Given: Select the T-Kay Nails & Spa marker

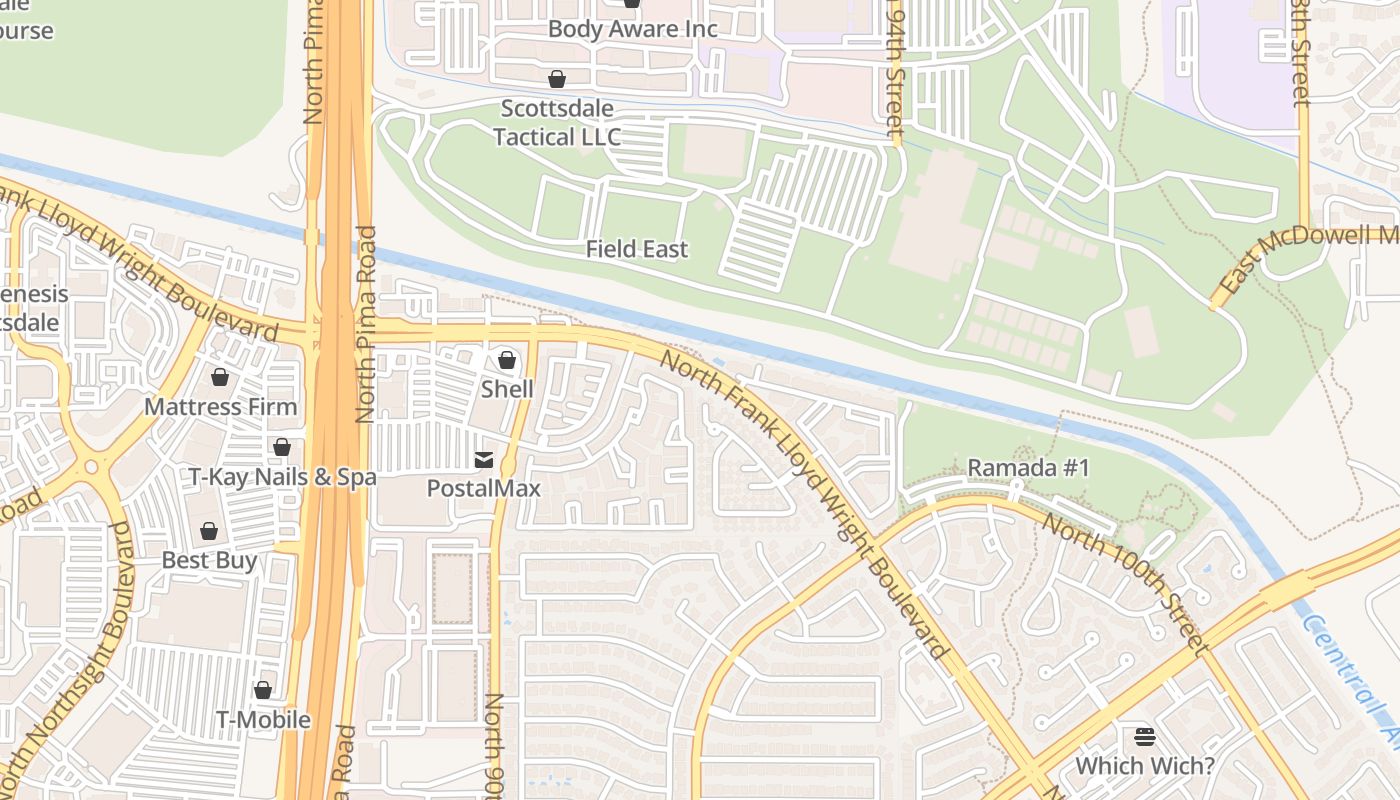Looking at the screenshot, I should coord(282,448).
